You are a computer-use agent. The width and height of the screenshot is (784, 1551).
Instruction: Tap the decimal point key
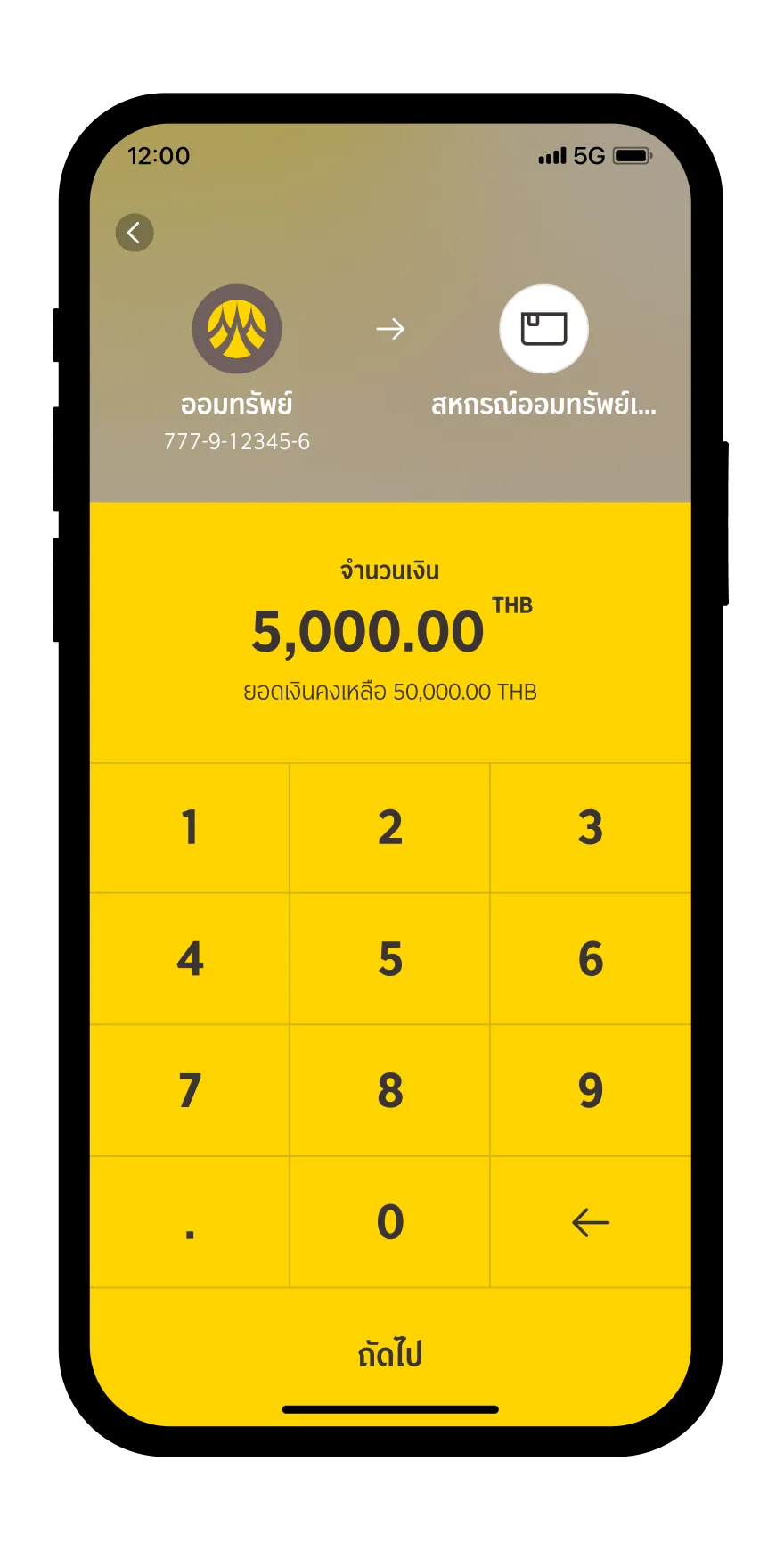(x=189, y=1222)
